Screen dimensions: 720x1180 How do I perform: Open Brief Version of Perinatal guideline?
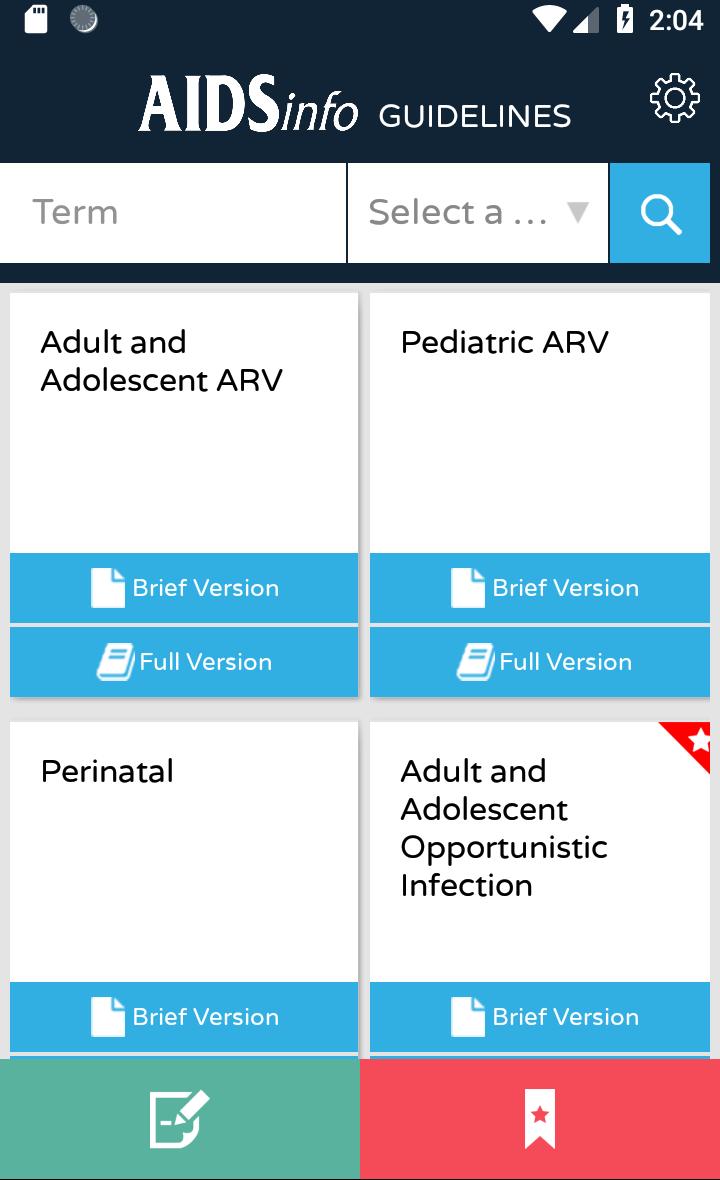pos(184,1017)
